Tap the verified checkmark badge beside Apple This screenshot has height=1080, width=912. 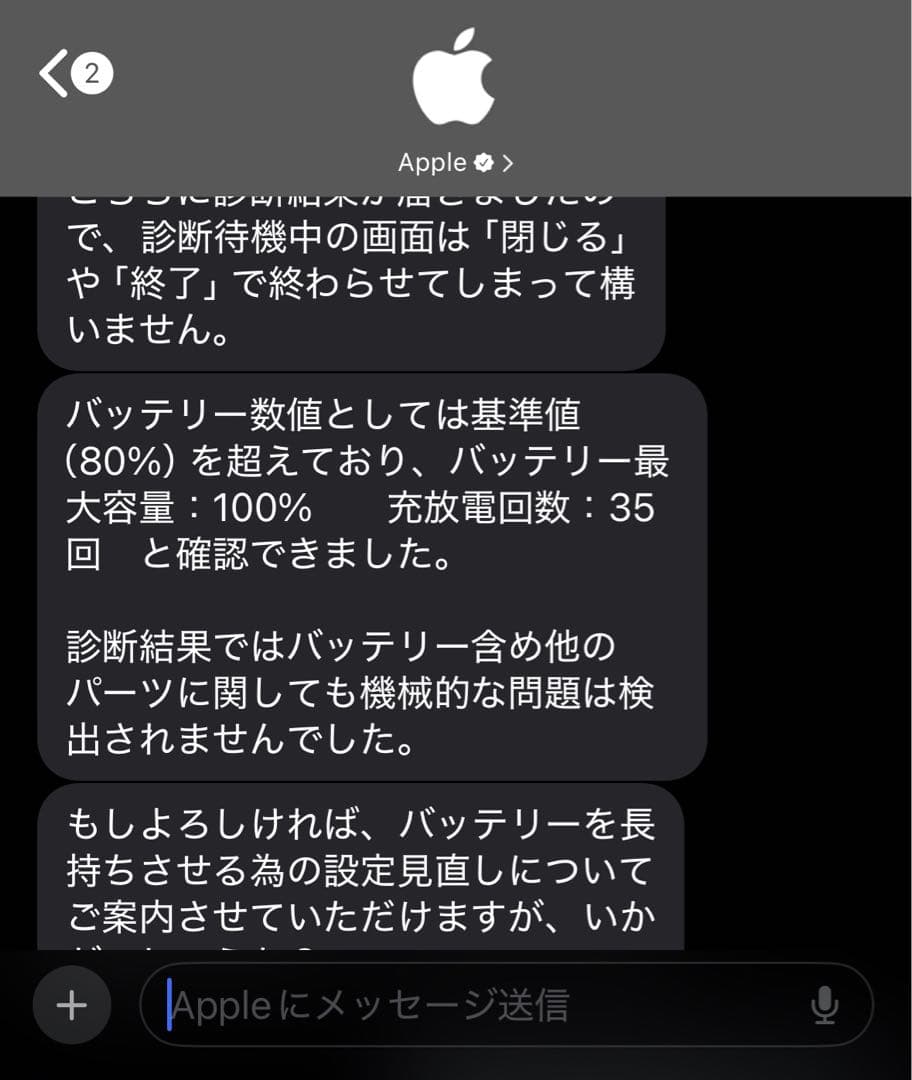[x=484, y=162]
